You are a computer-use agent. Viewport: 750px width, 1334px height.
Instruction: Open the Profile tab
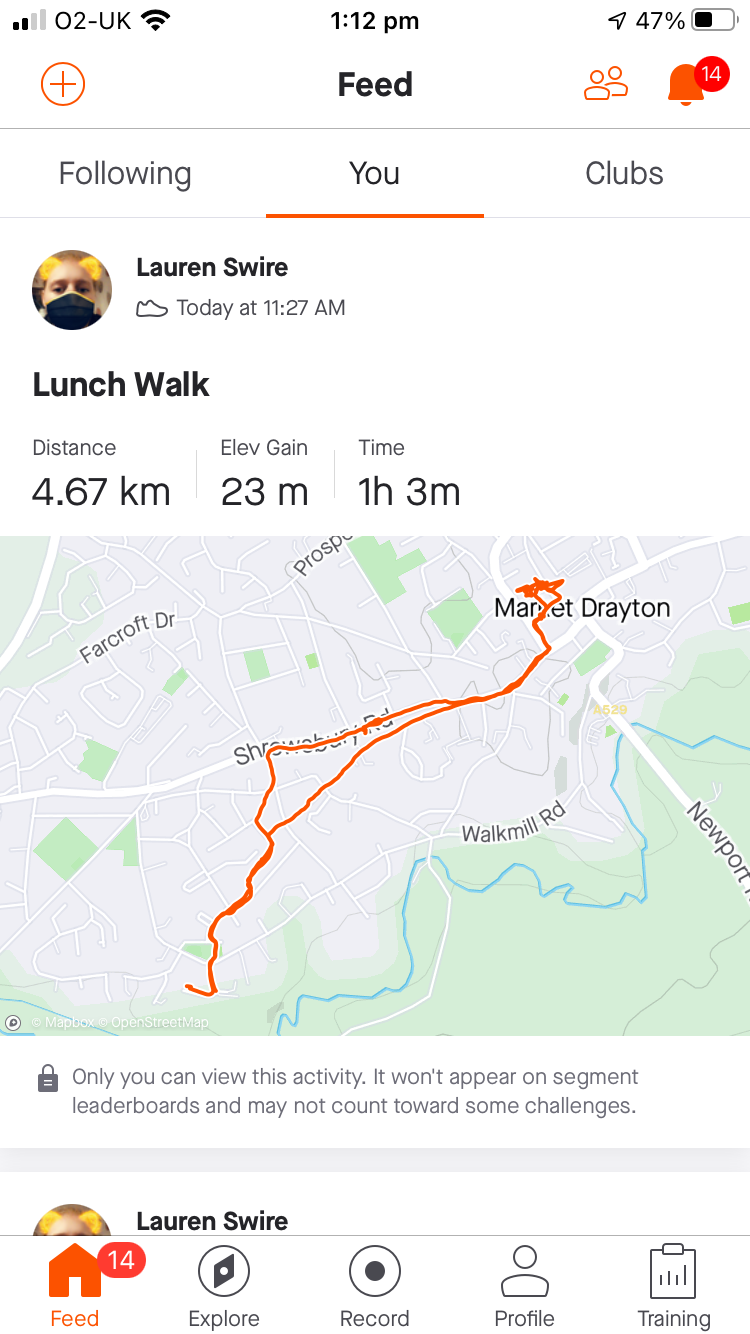coord(524,1285)
